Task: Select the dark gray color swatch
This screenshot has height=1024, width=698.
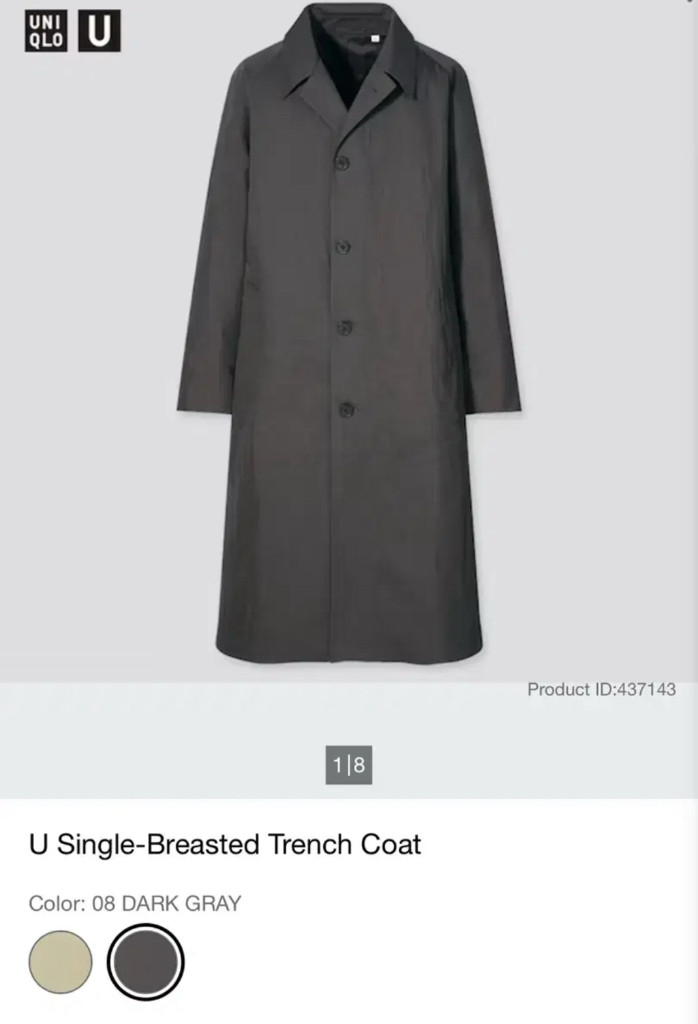Action: pyautogui.click(x=145, y=962)
